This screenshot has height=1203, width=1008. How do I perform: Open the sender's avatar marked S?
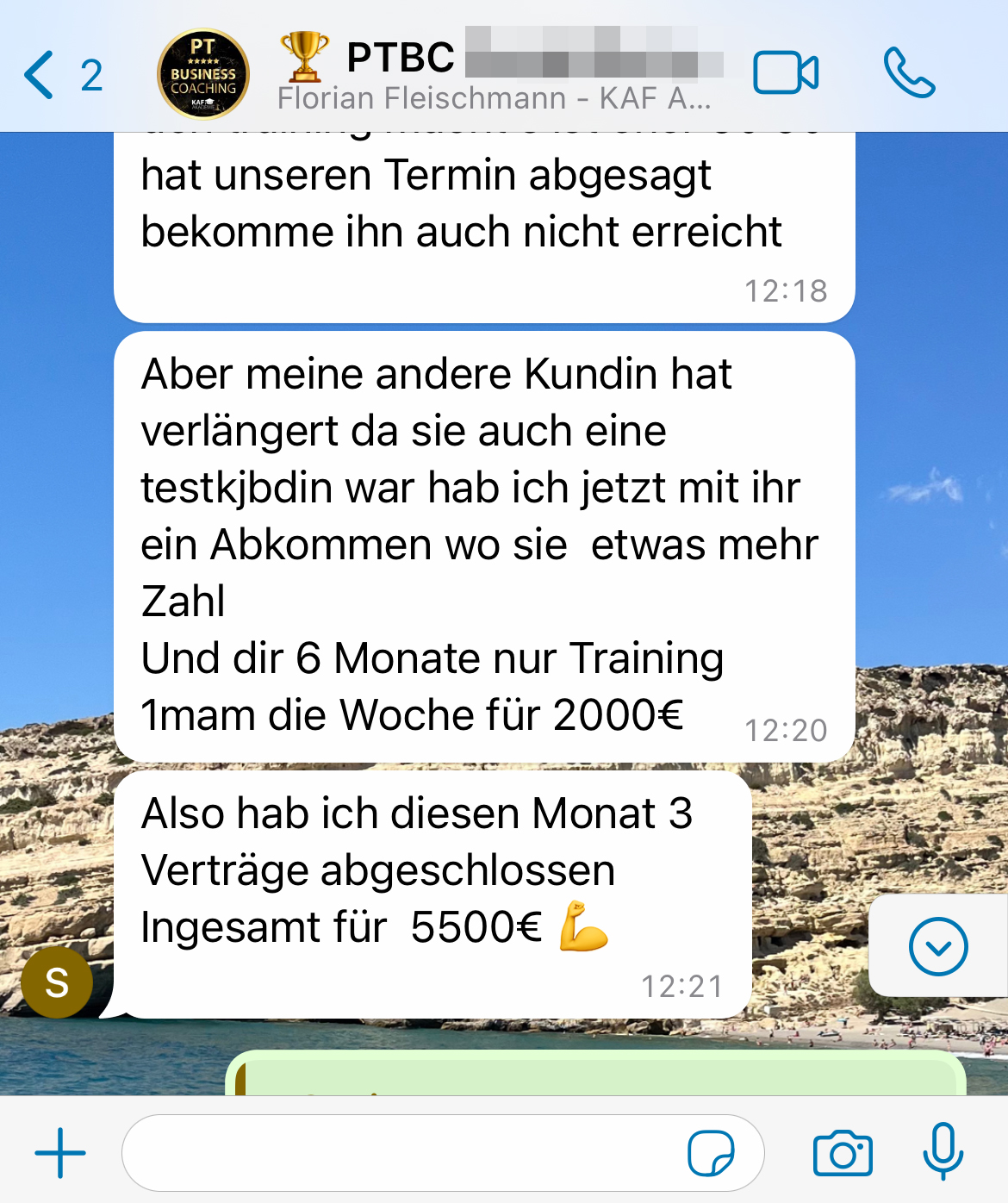click(57, 982)
